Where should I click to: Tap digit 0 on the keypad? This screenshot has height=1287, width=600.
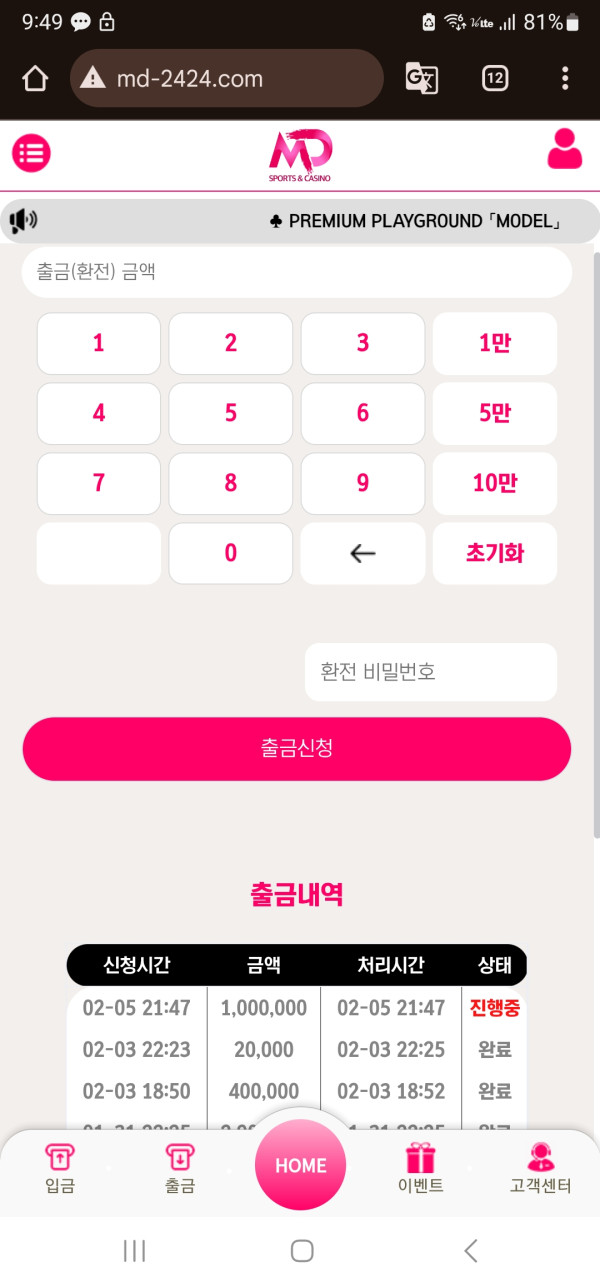pos(231,553)
